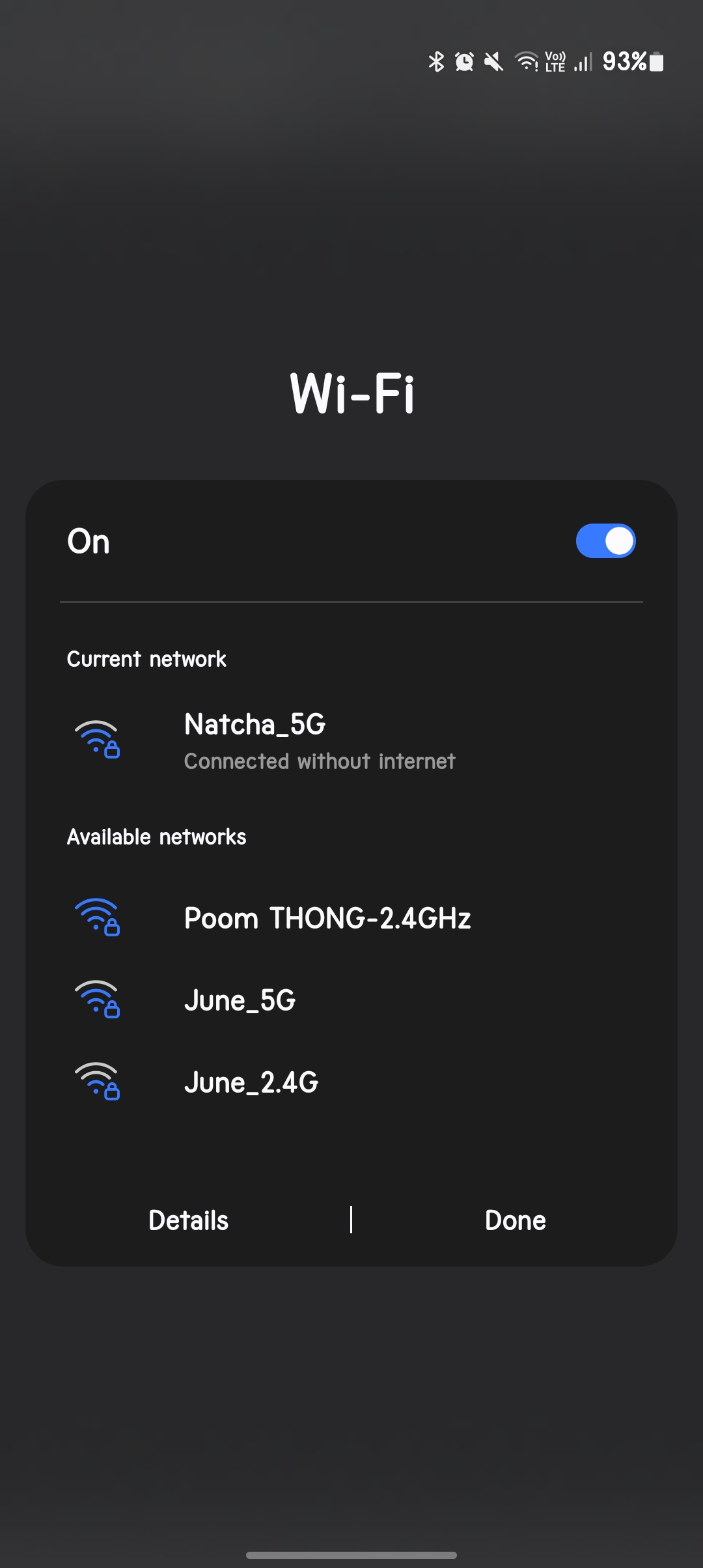
Task: Tap Done to close the panel
Action: 515,1220
